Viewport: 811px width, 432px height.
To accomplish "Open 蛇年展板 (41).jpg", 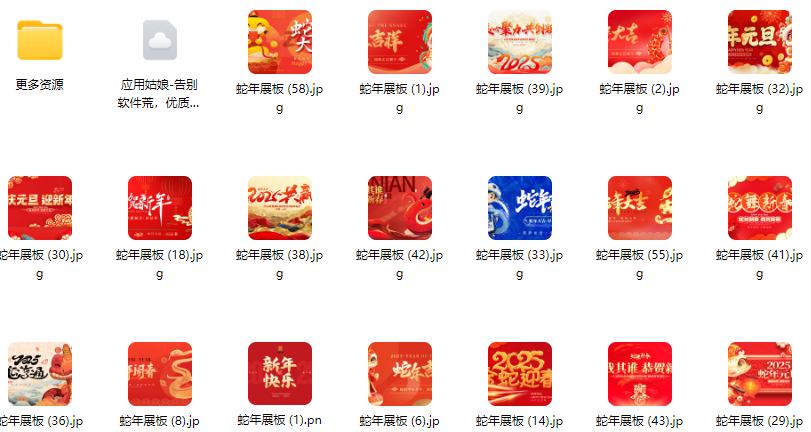I will point(760,208).
